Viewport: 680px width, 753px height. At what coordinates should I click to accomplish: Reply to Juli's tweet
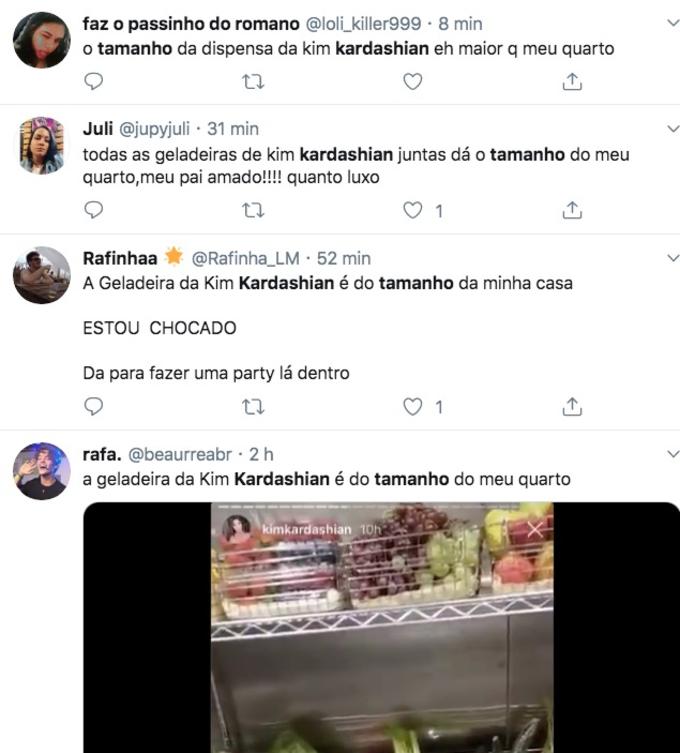tap(93, 210)
